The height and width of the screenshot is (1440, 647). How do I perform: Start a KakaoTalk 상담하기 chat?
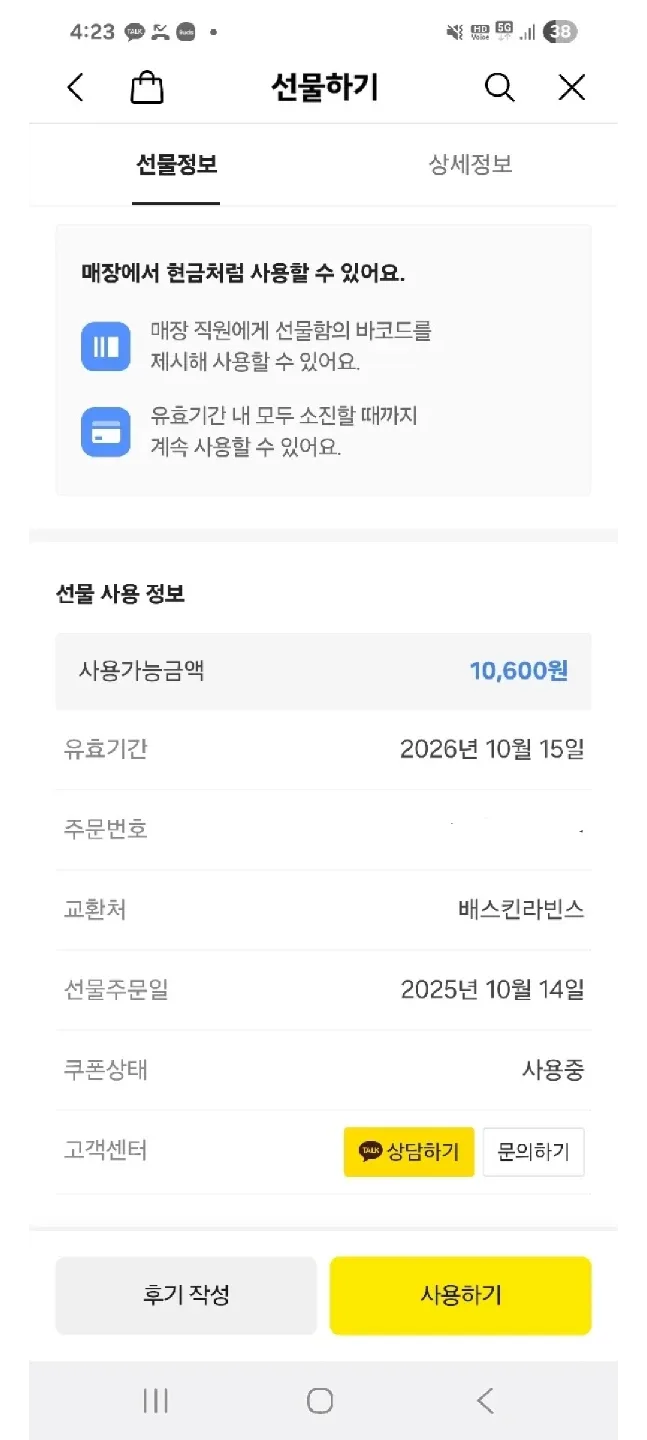(409, 1152)
